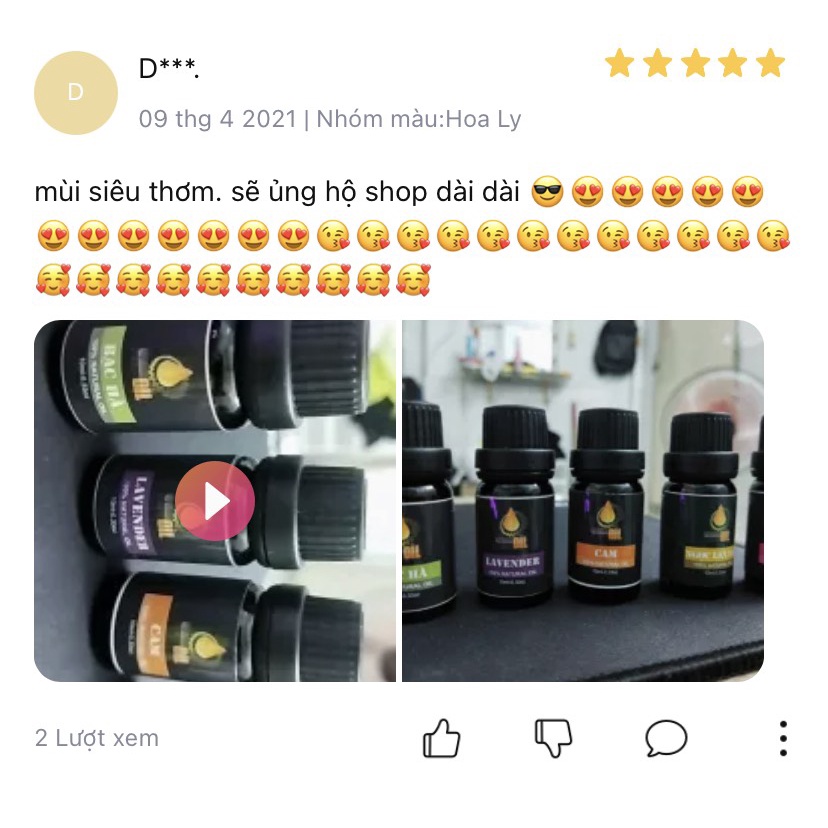This screenshot has height=828, width=828.
Task: Play the review video of the oil bottles
Action: (215, 501)
